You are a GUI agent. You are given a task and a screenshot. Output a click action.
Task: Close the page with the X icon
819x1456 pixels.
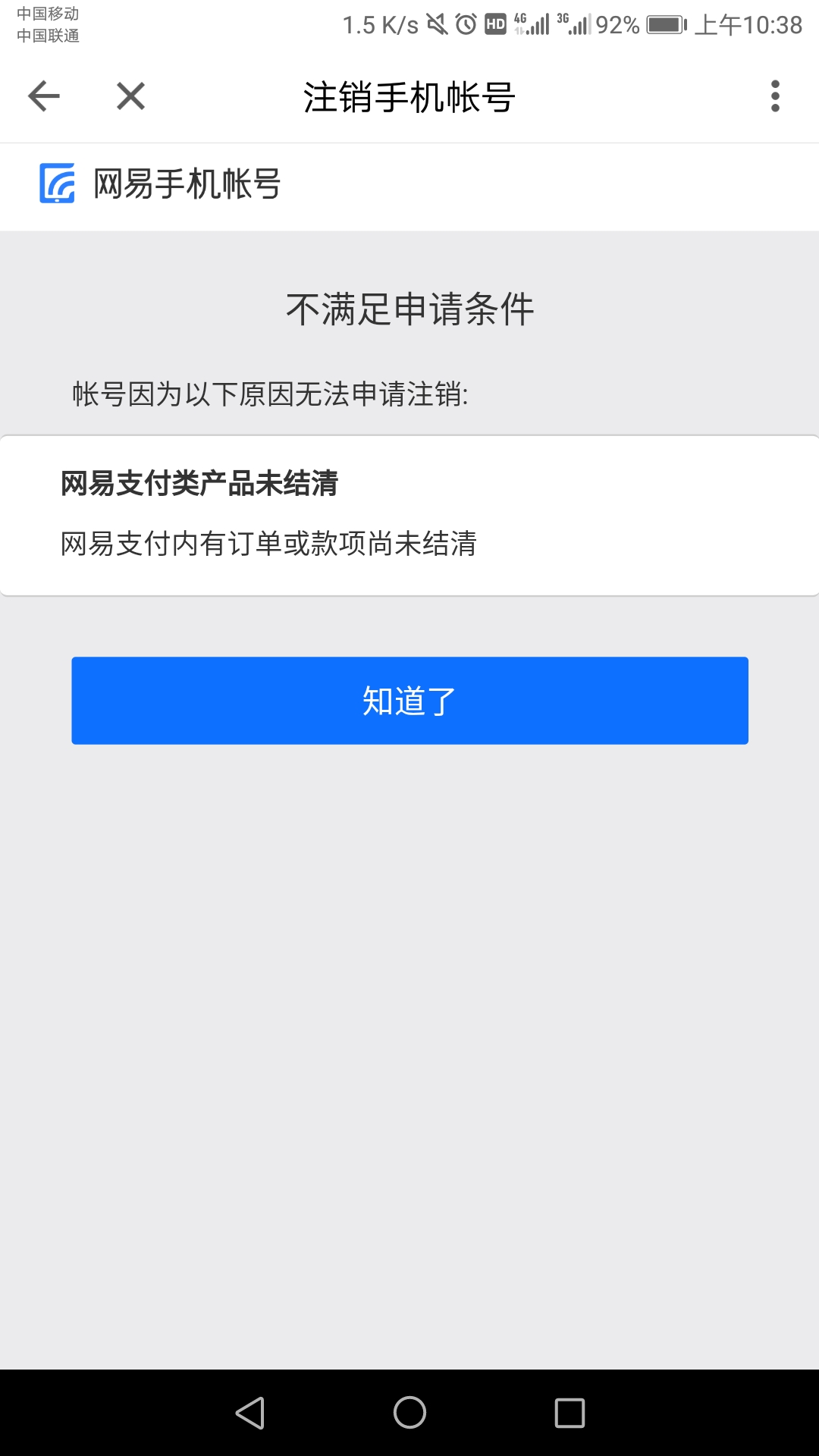(x=129, y=96)
